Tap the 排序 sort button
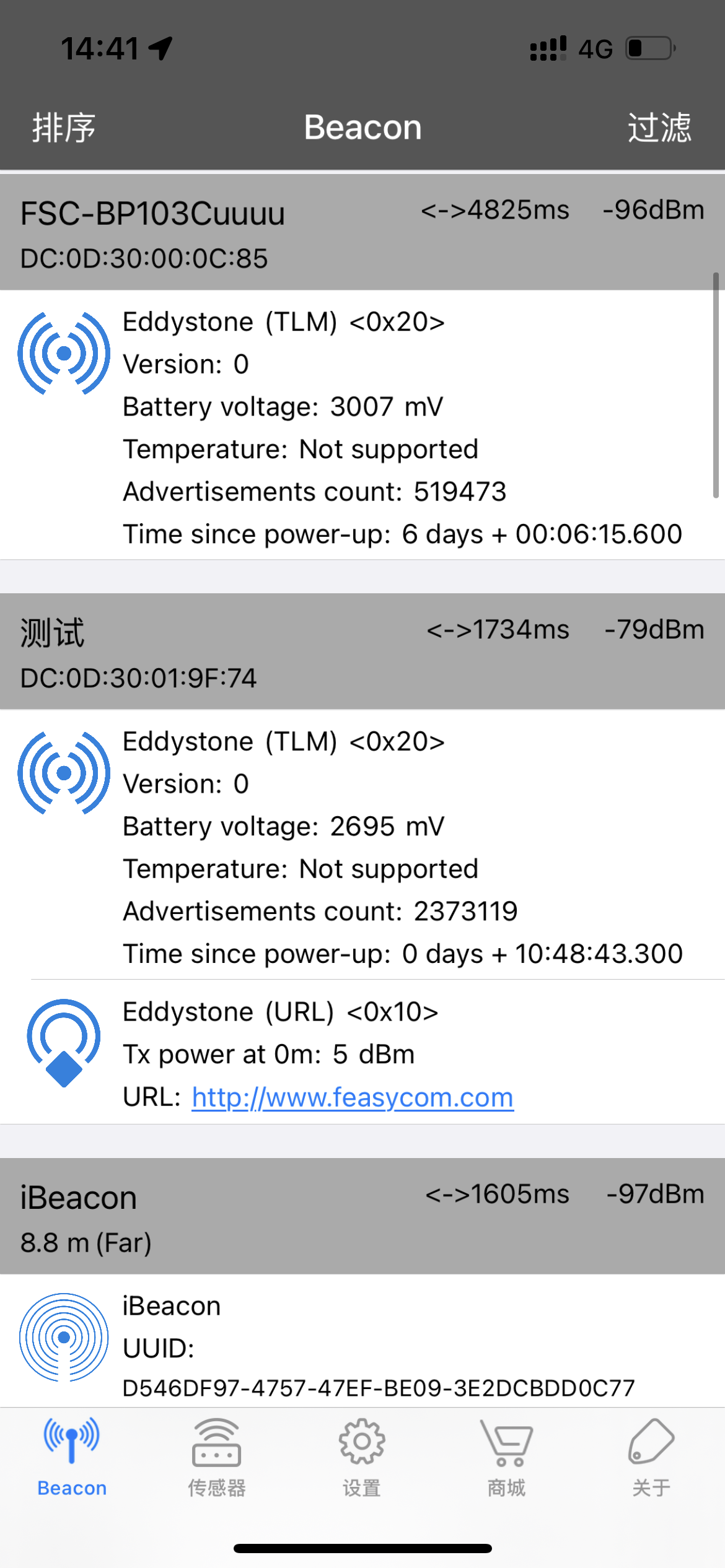This screenshot has height=1568, width=725. click(x=64, y=128)
